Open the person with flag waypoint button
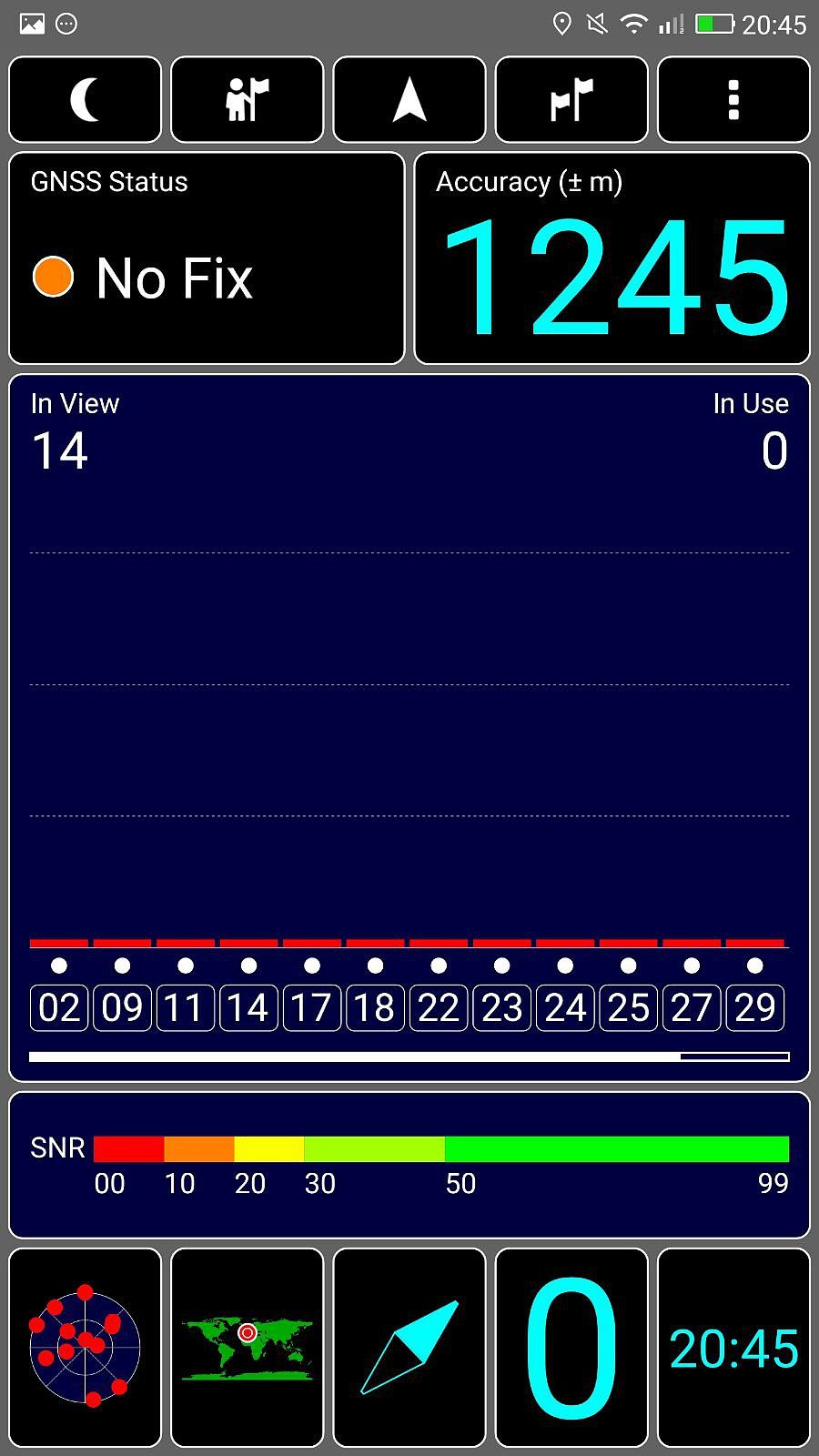This screenshot has width=819, height=1456. (248, 100)
